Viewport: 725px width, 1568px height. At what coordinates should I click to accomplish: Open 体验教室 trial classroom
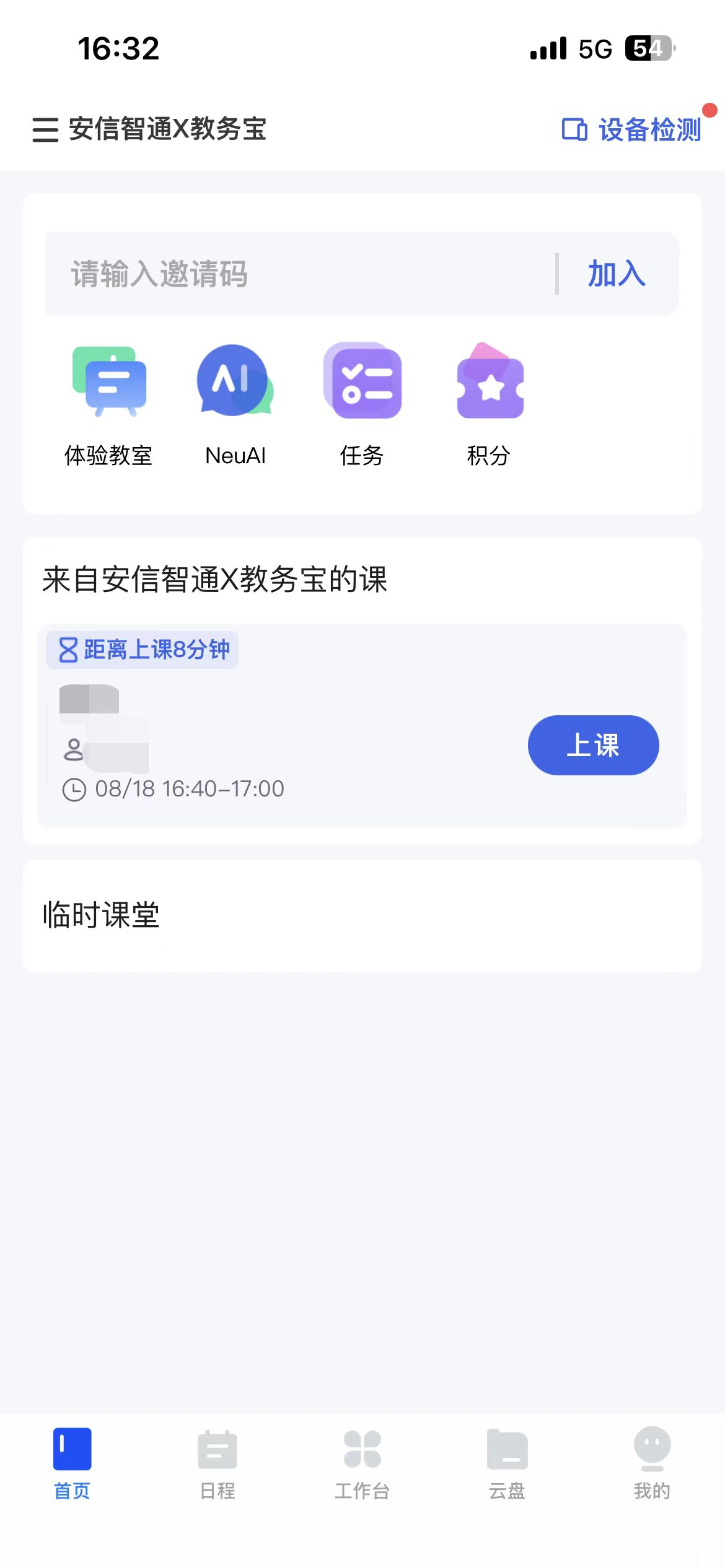[109, 404]
